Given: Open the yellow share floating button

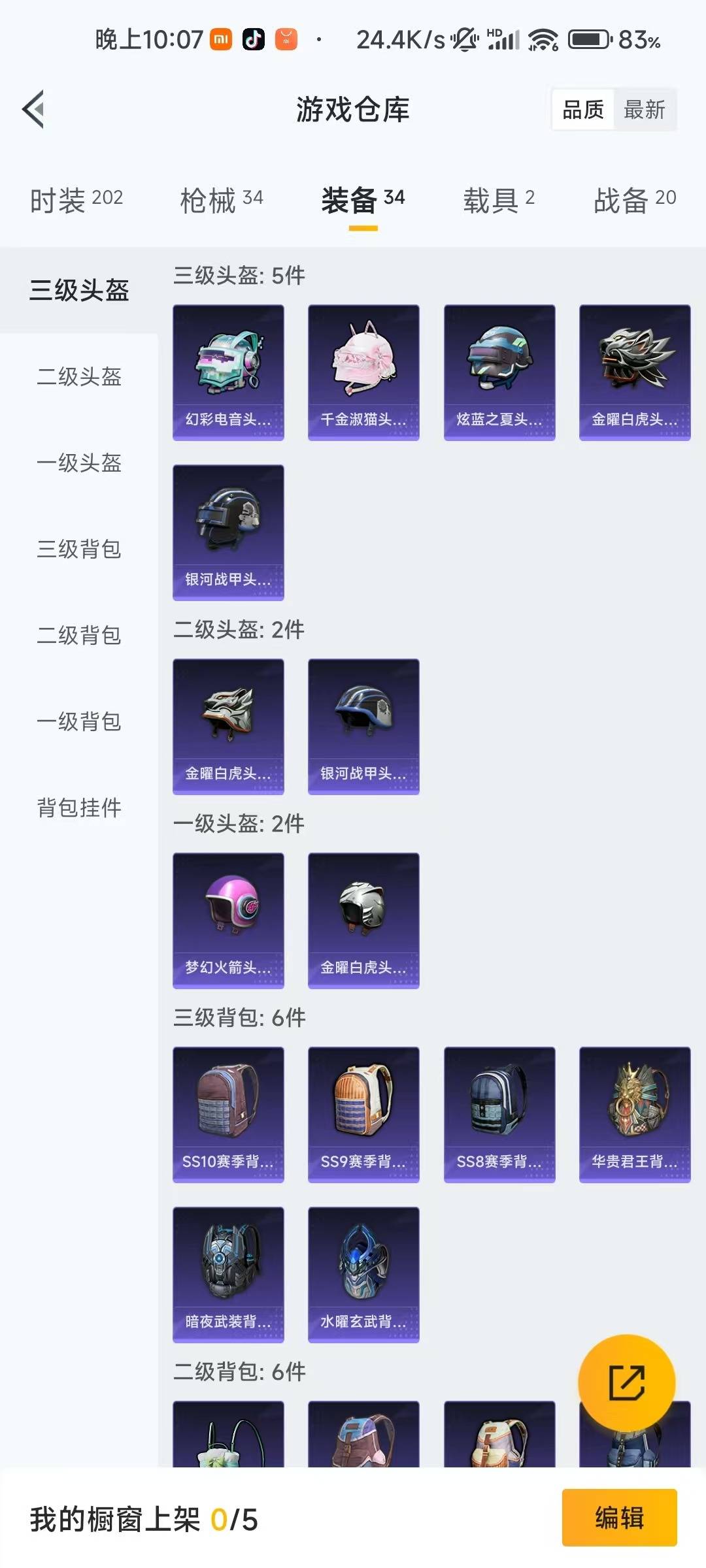Looking at the screenshot, I should (626, 1380).
